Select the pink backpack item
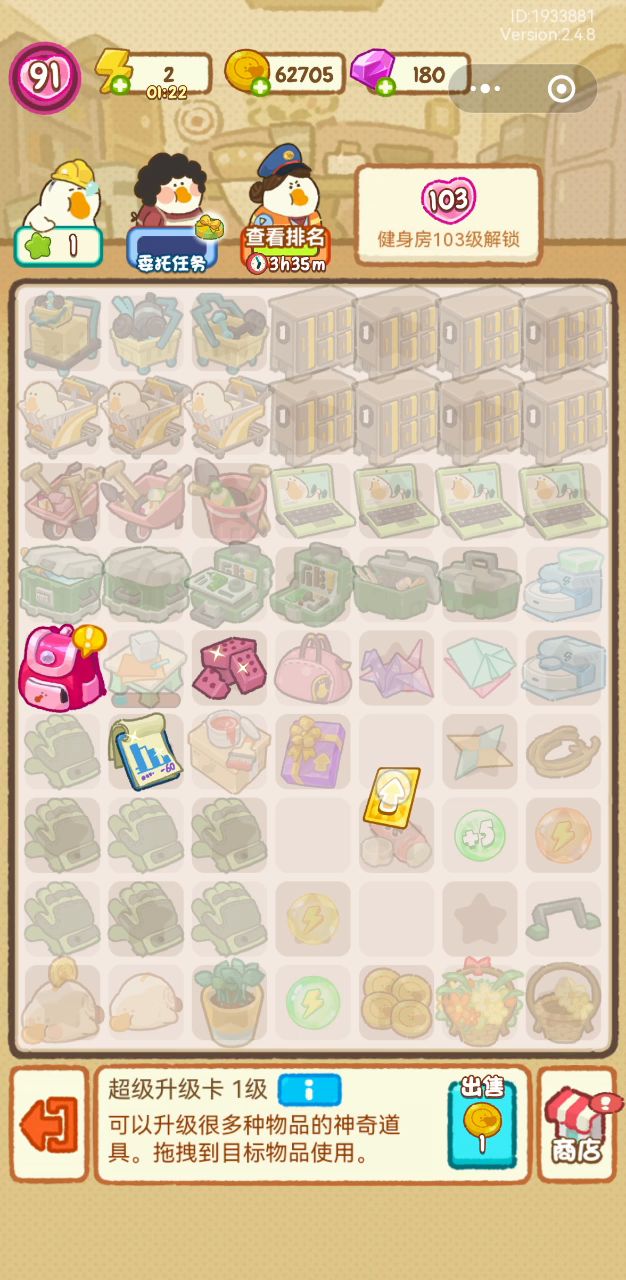The width and height of the screenshot is (626, 1280). tap(60, 666)
